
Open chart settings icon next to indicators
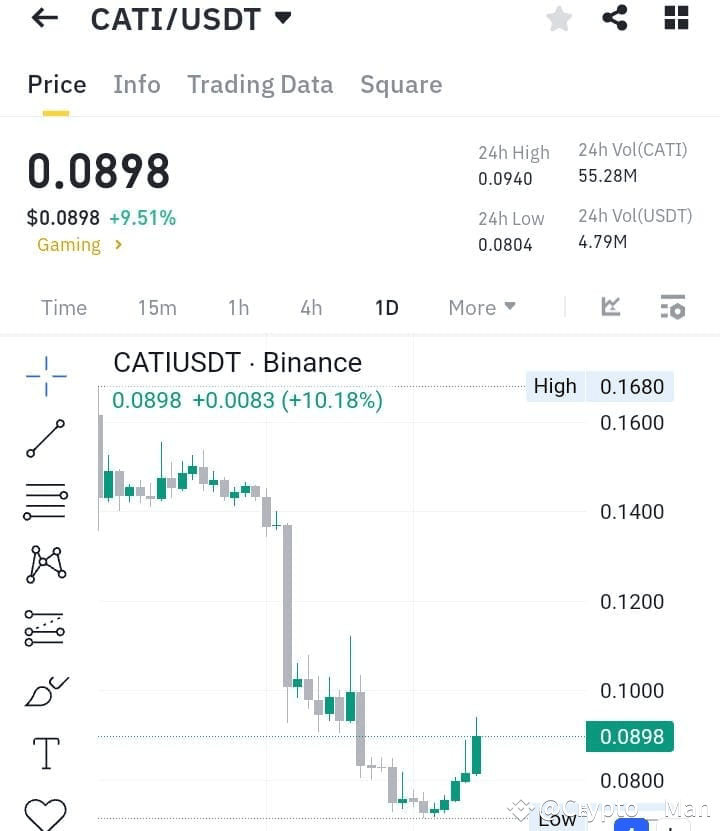[672, 308]
